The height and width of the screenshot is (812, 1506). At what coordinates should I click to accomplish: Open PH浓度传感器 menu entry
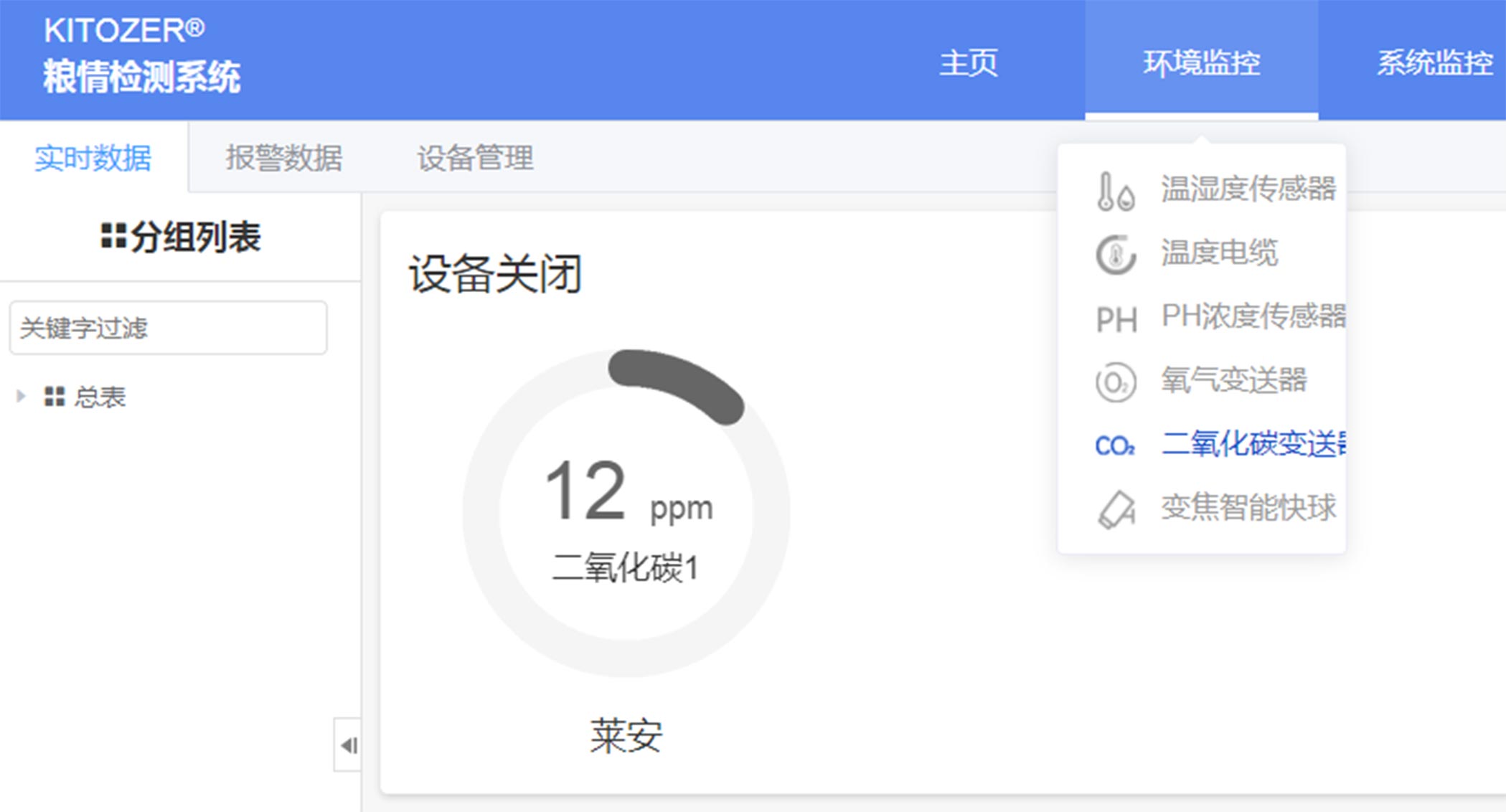click(x=1252, y=316)
